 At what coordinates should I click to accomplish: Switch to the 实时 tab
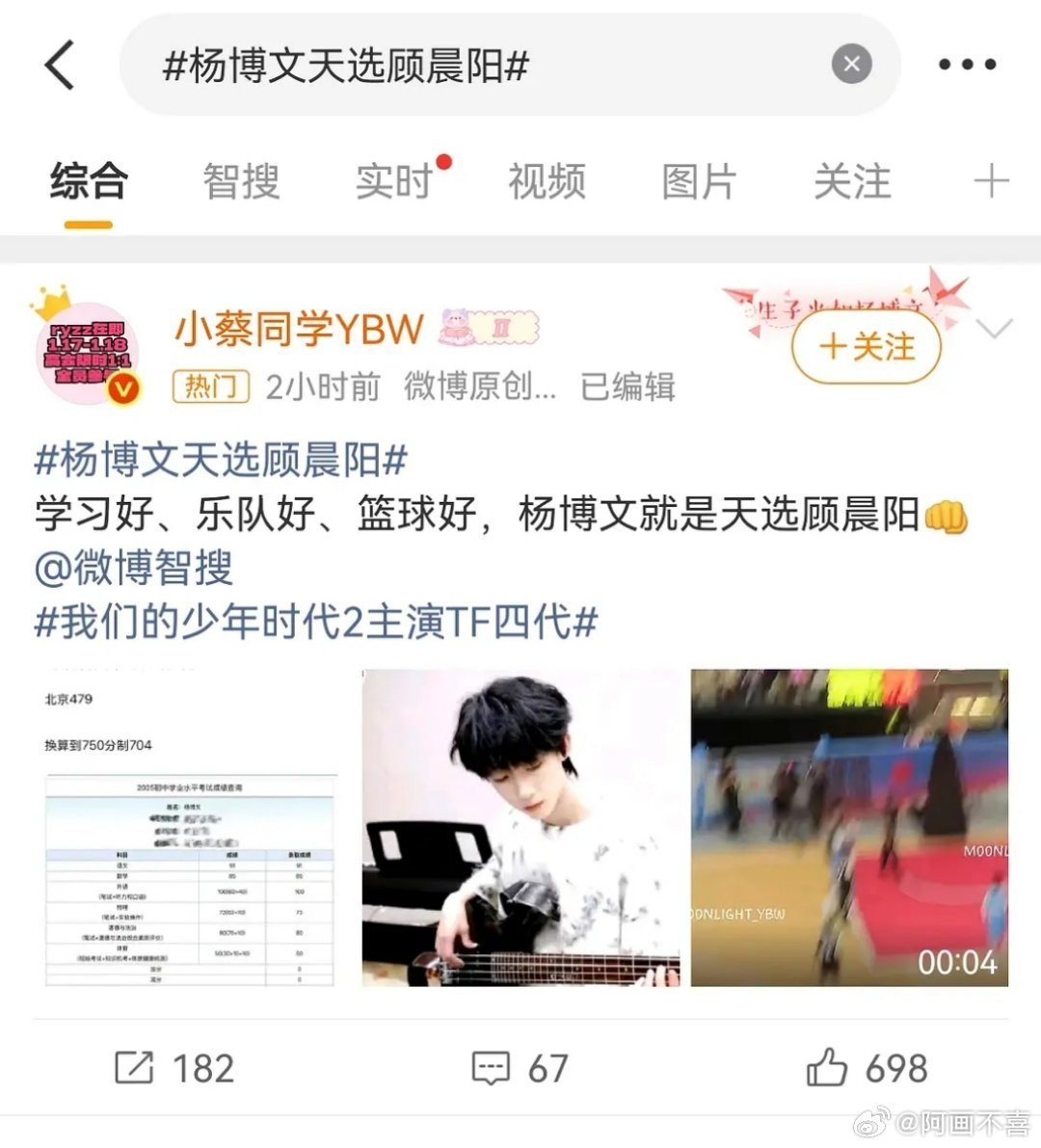point(394,181)
